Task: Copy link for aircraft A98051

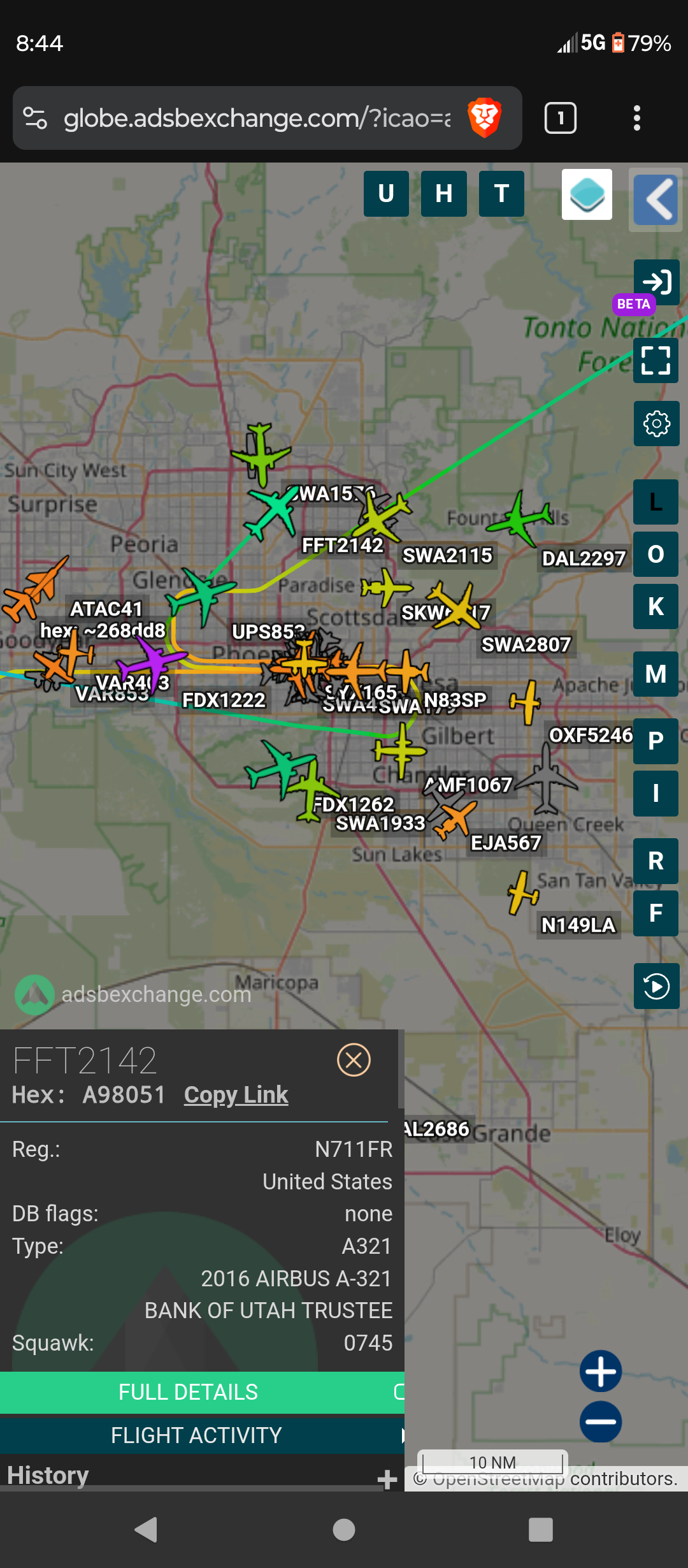Action: (x=236, y=1095)
